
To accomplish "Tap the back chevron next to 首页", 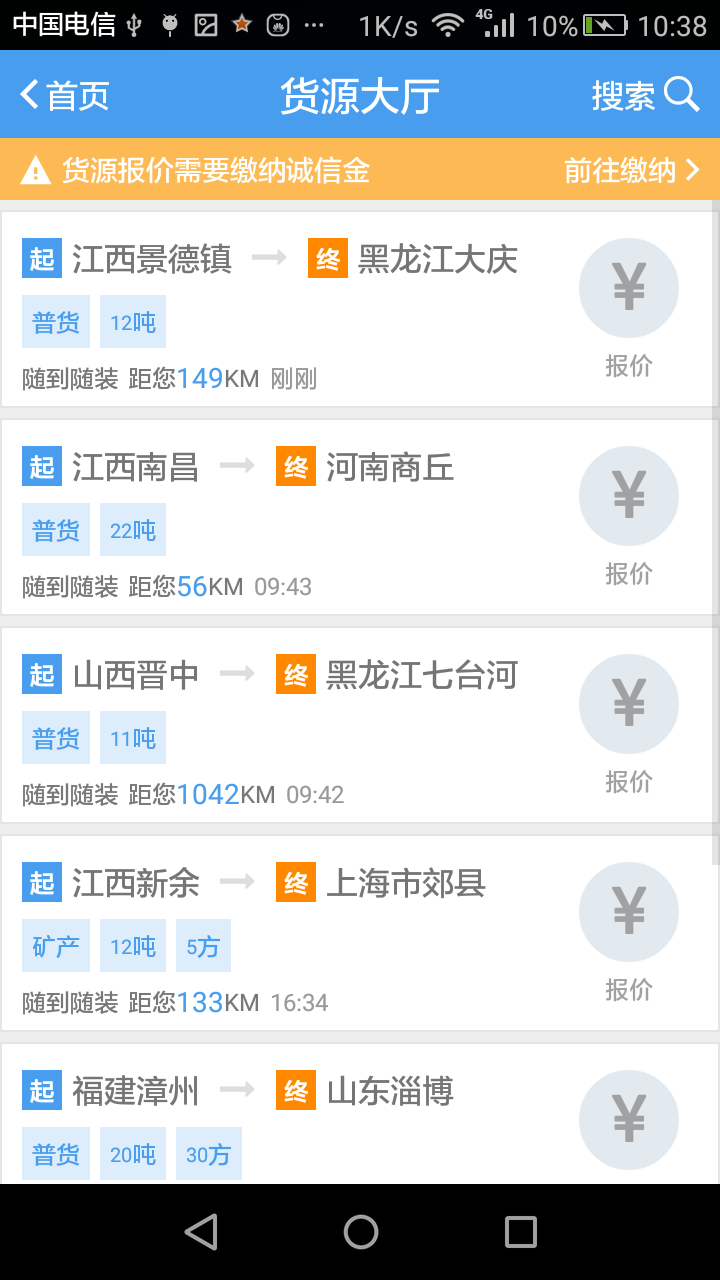I will pos(30,94).
